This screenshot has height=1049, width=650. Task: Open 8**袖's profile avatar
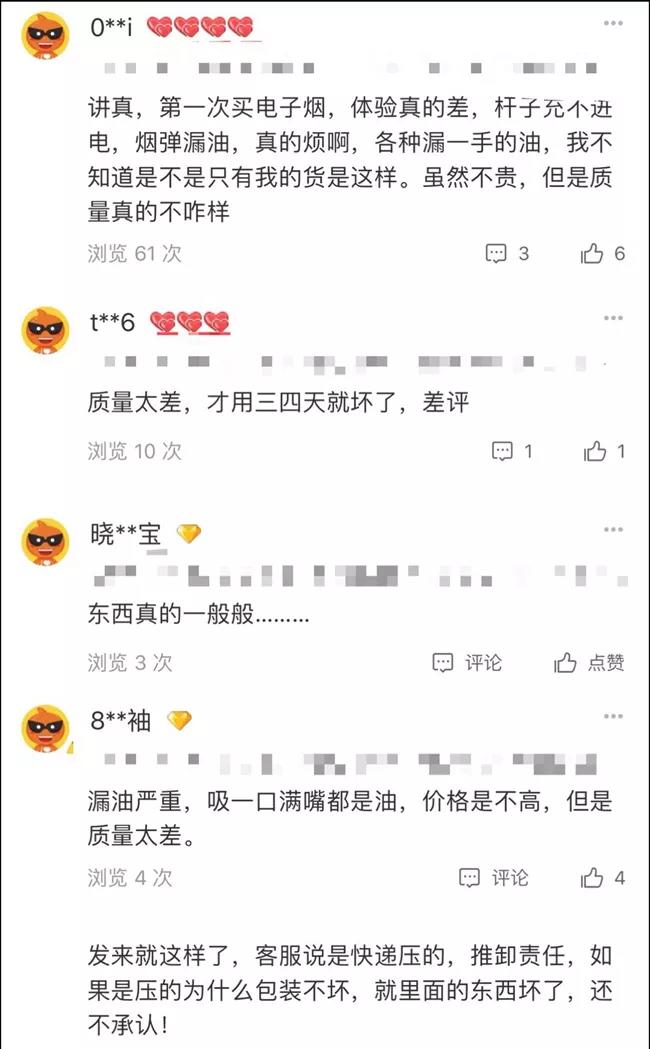coord(46,730)
